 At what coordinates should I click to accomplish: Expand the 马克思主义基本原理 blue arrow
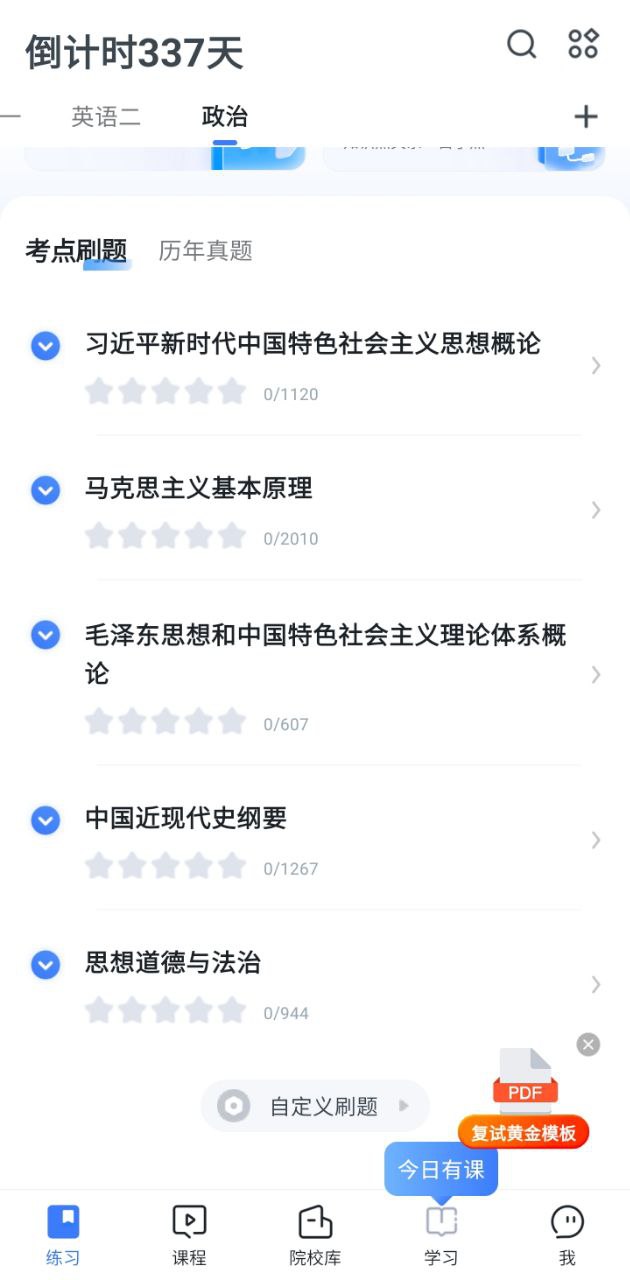[x=45, y=490]
